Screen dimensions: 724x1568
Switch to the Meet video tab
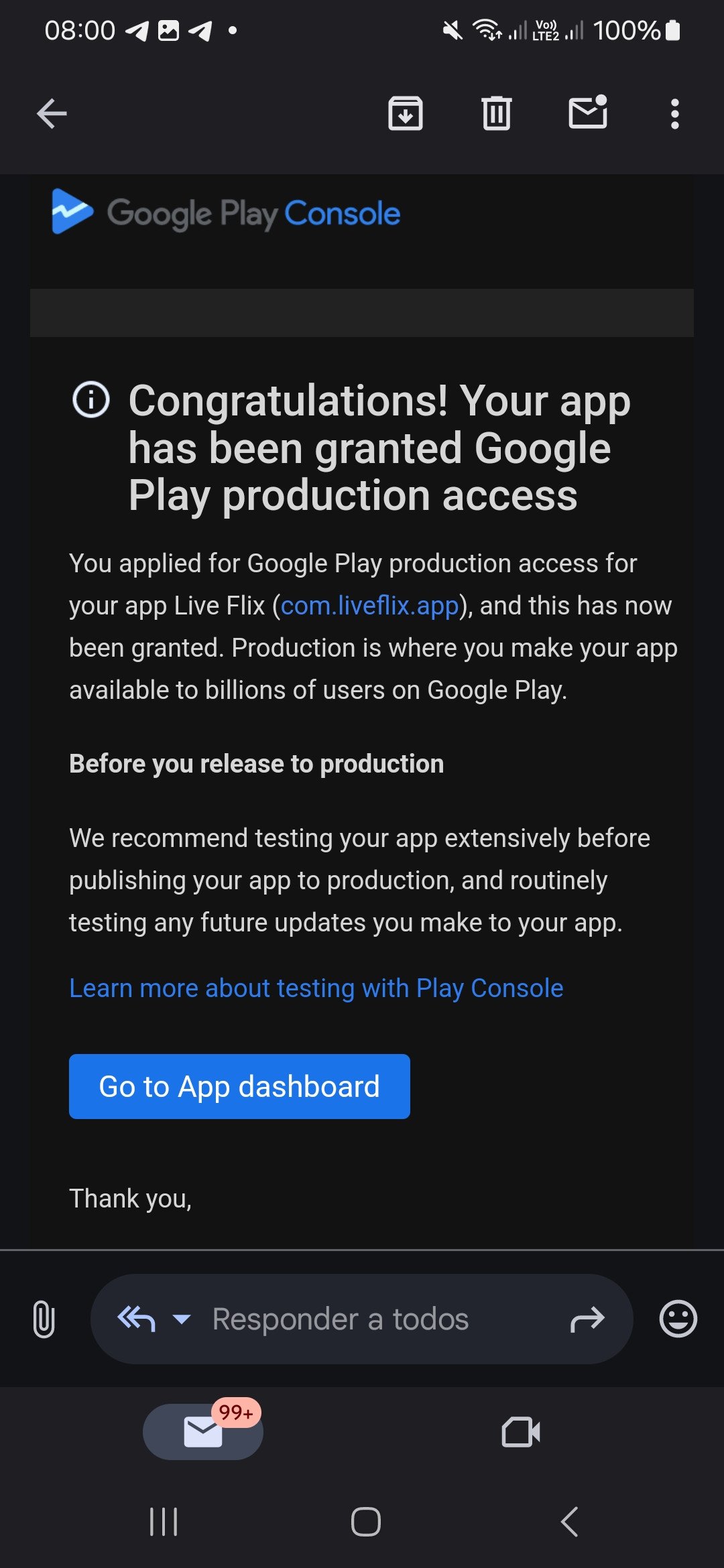(521, 1432)
